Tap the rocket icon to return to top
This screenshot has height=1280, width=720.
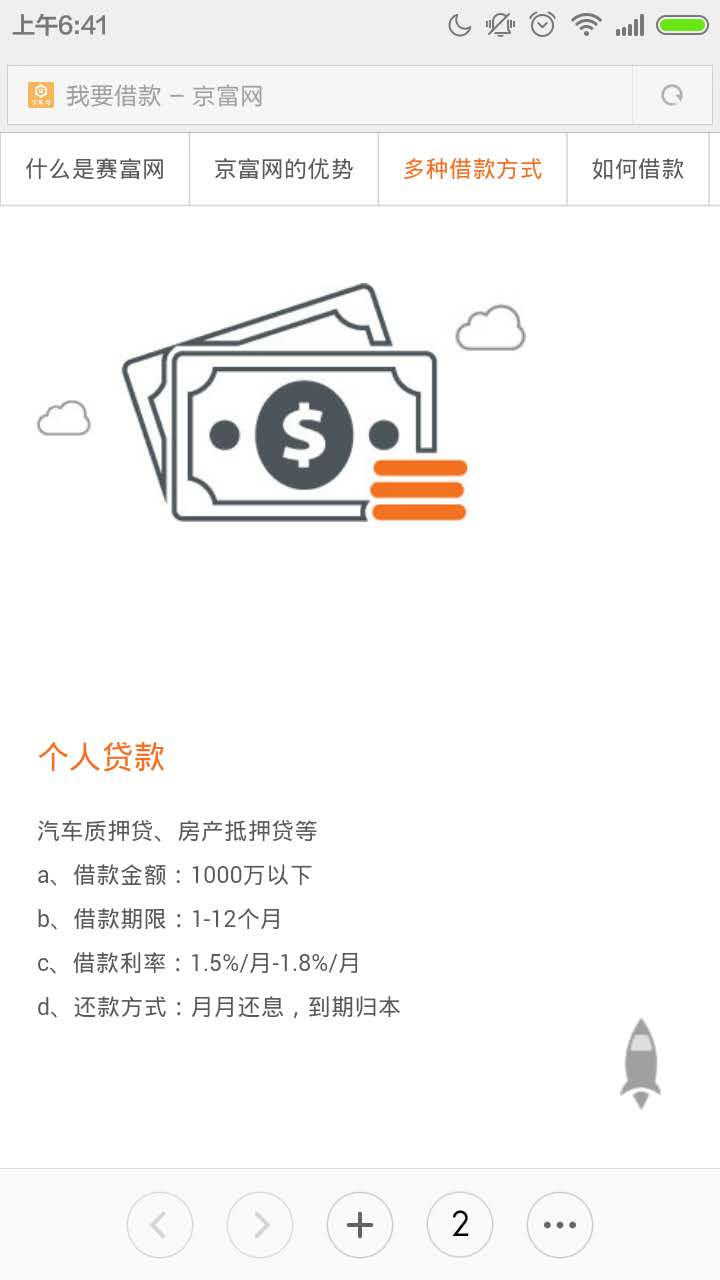tap(640, 1064)
